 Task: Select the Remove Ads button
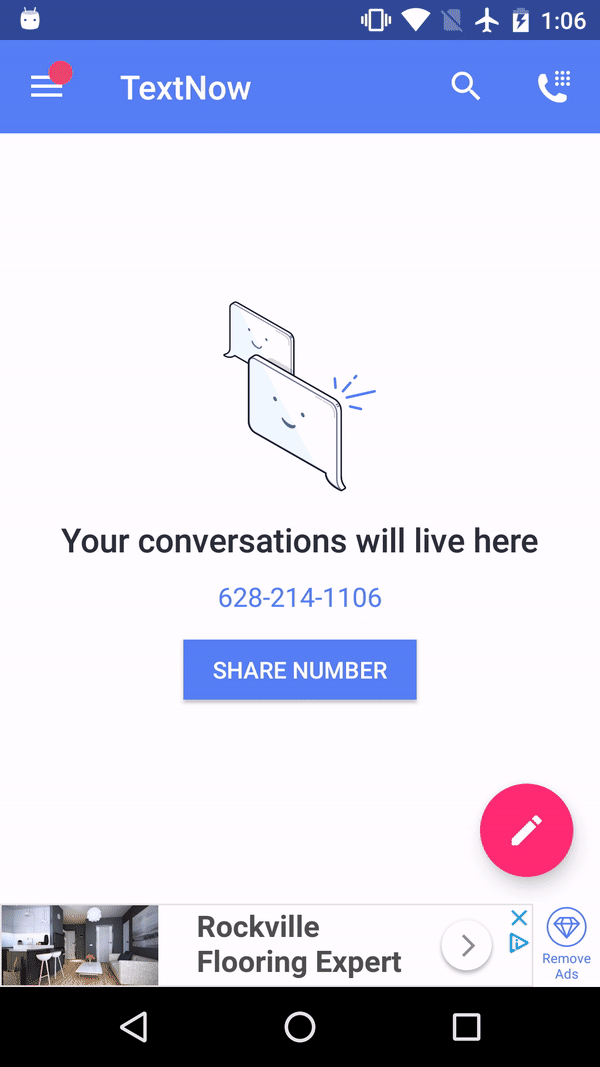566,945
